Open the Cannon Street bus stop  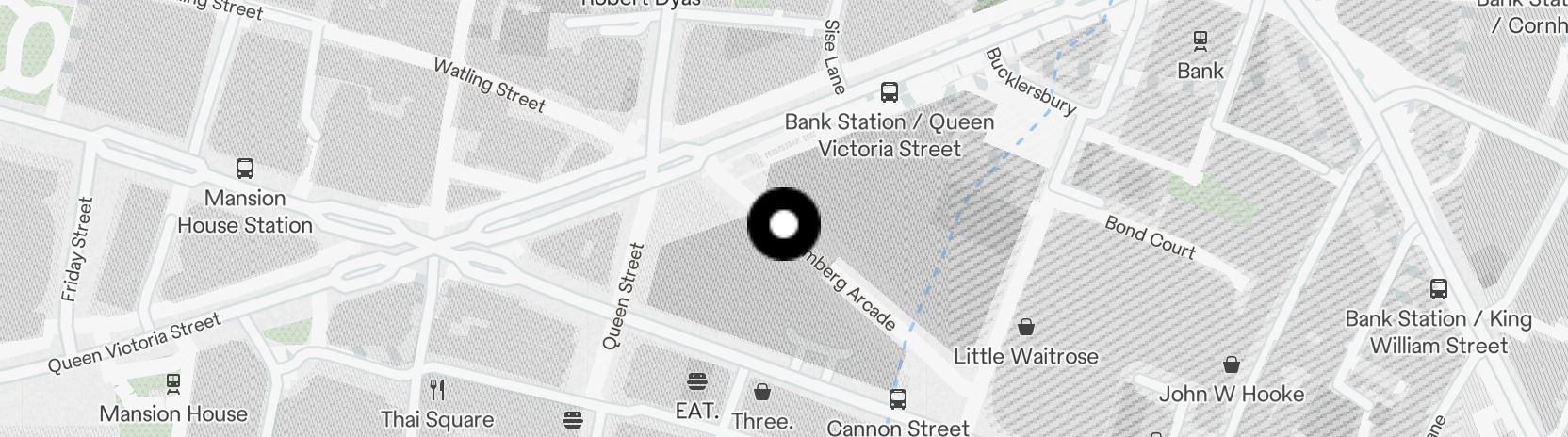898,399
